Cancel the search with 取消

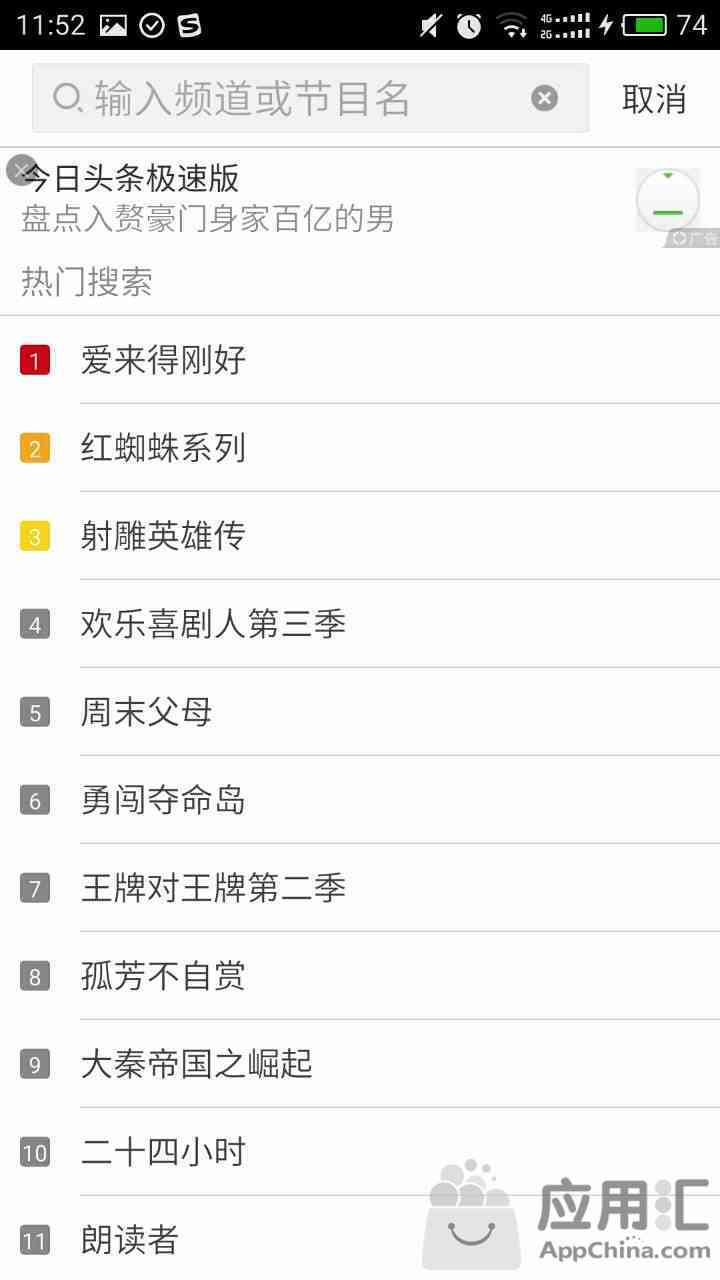coord(654,99)
